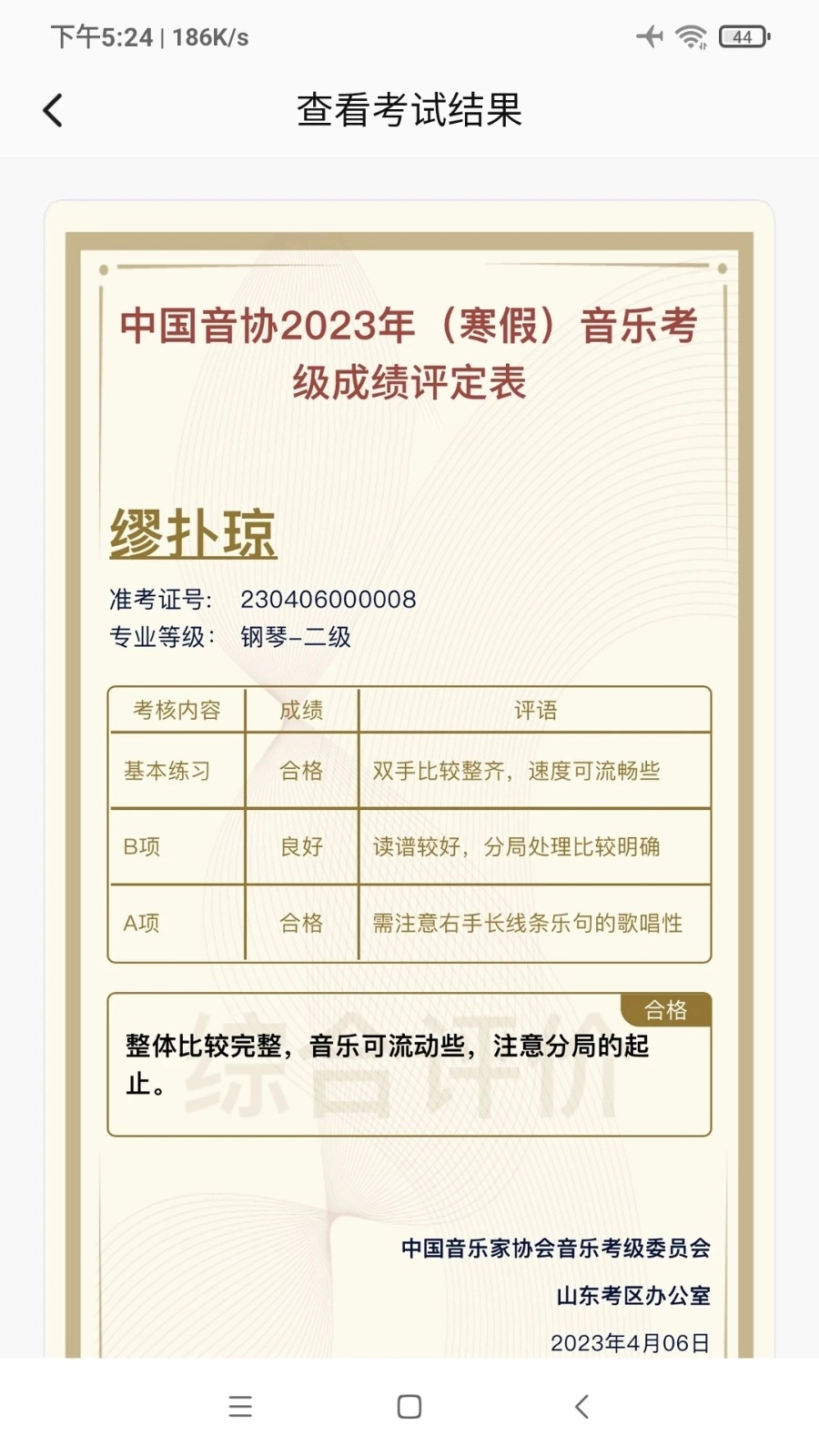Tap the recent apps button in navigation bar
The height and width of the screenshot is (1456, 819).
(238, 1407)
